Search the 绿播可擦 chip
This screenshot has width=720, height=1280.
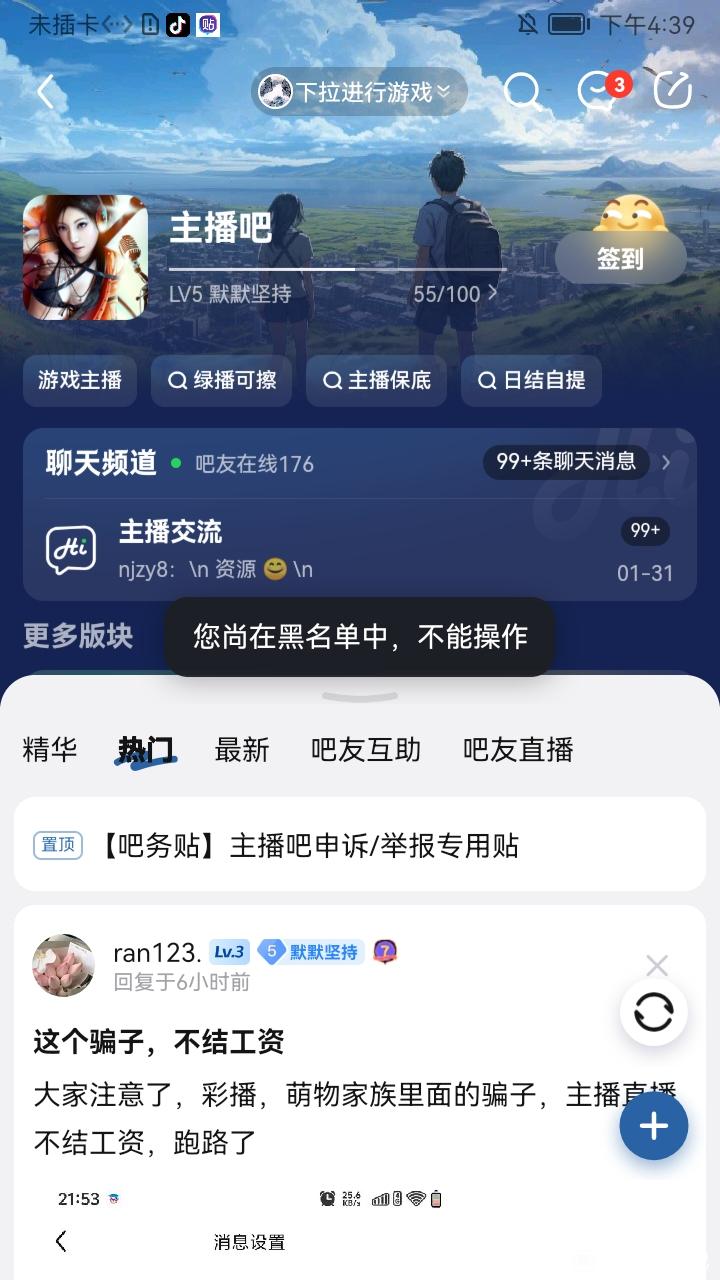pos(221,380)
